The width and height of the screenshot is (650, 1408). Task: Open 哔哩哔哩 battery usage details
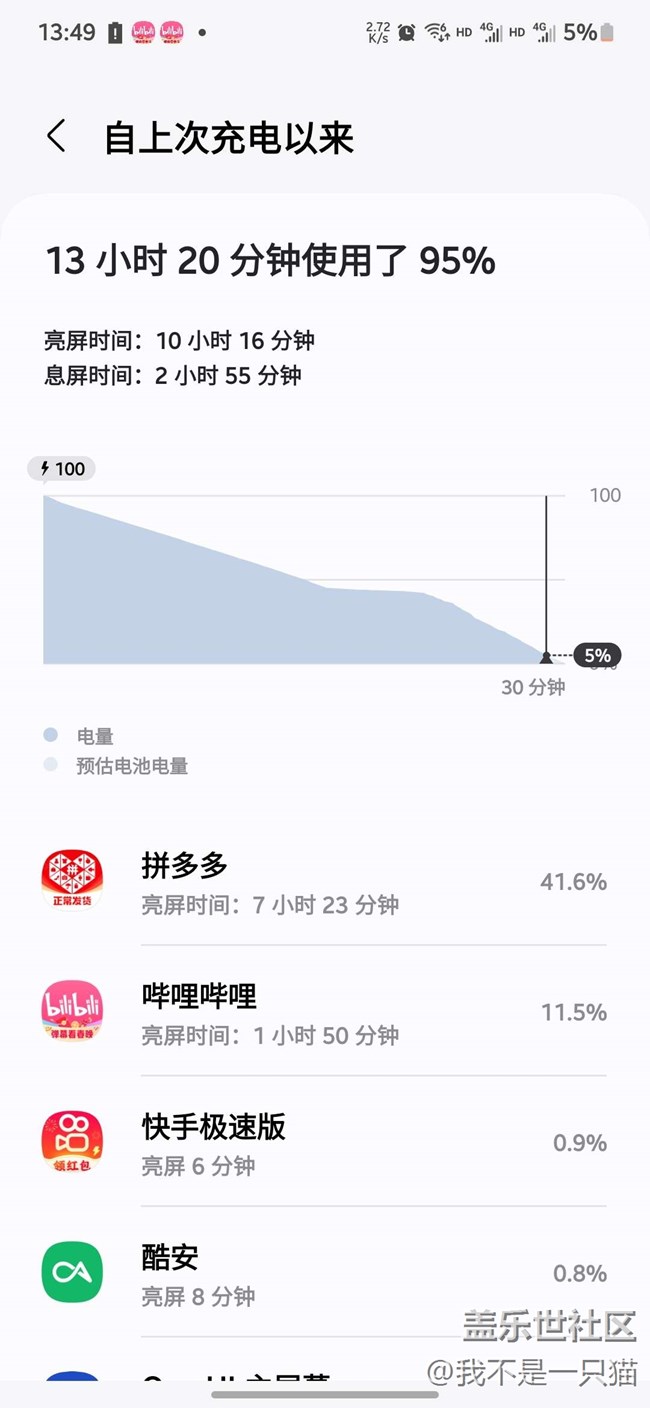[325, 1011]
